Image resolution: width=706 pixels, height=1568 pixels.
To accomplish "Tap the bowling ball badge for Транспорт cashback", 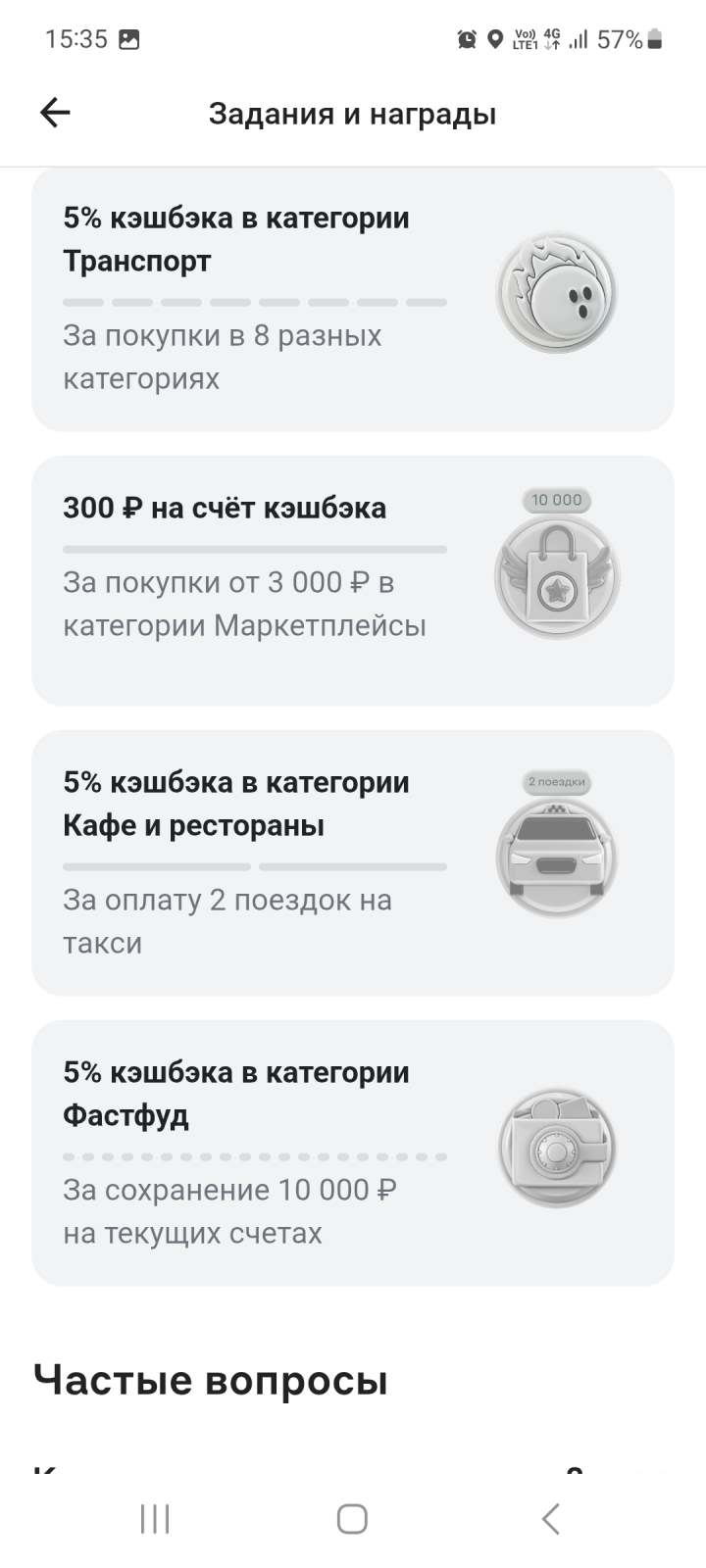I will 556,291.
